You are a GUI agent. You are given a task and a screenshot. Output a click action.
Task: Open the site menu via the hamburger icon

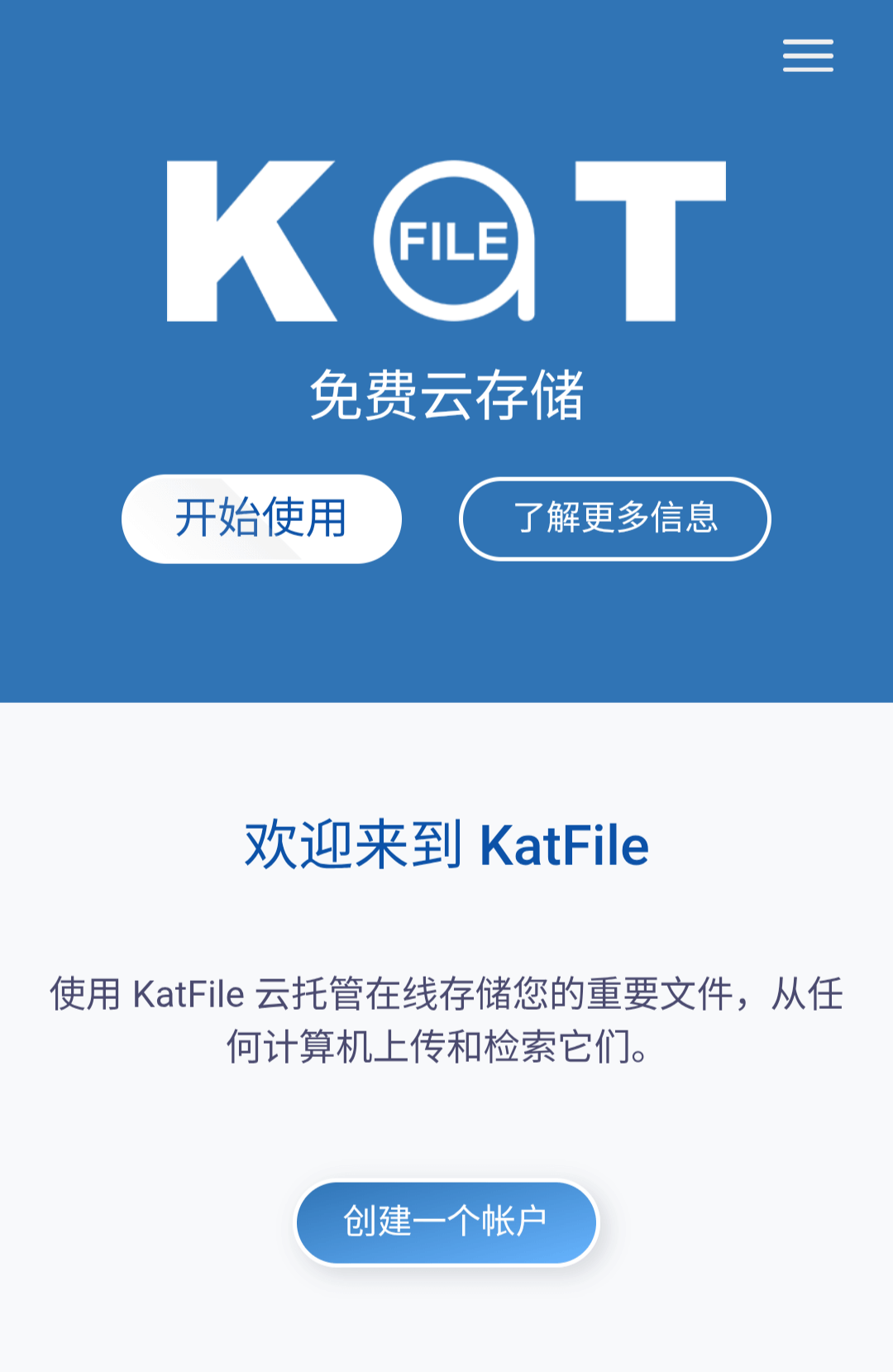pos(806,56)
